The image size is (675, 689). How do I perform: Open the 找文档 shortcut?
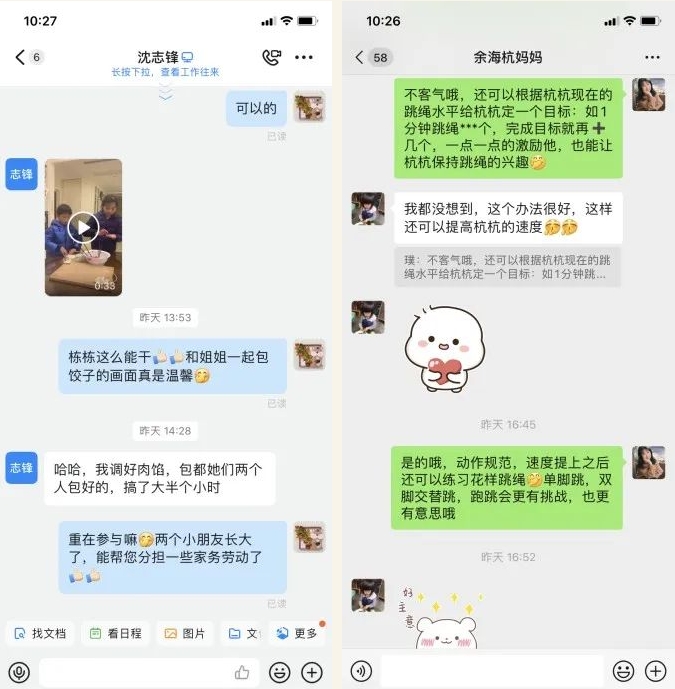click(x=40, y=633)
